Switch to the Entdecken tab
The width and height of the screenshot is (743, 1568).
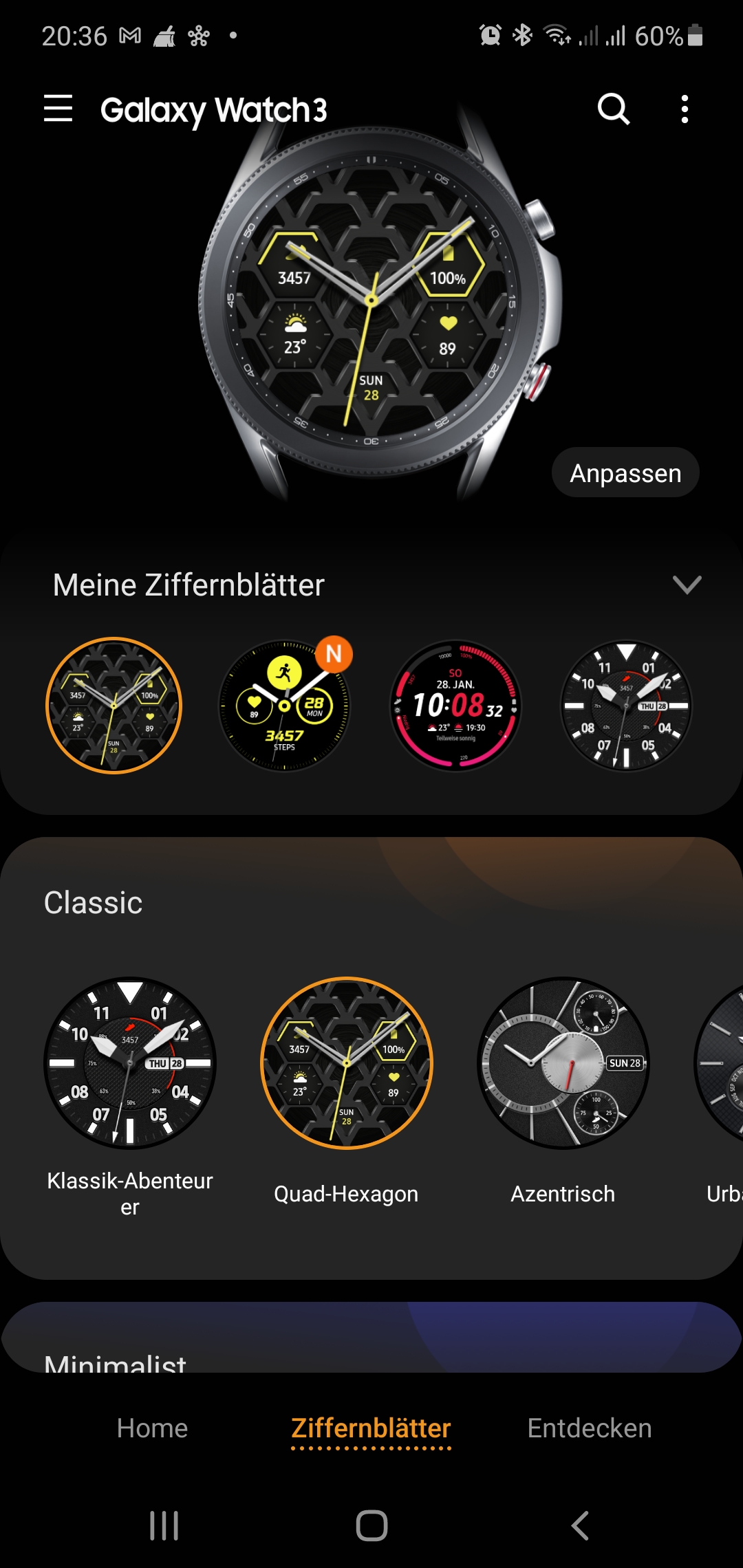(x=590, y=1428)
